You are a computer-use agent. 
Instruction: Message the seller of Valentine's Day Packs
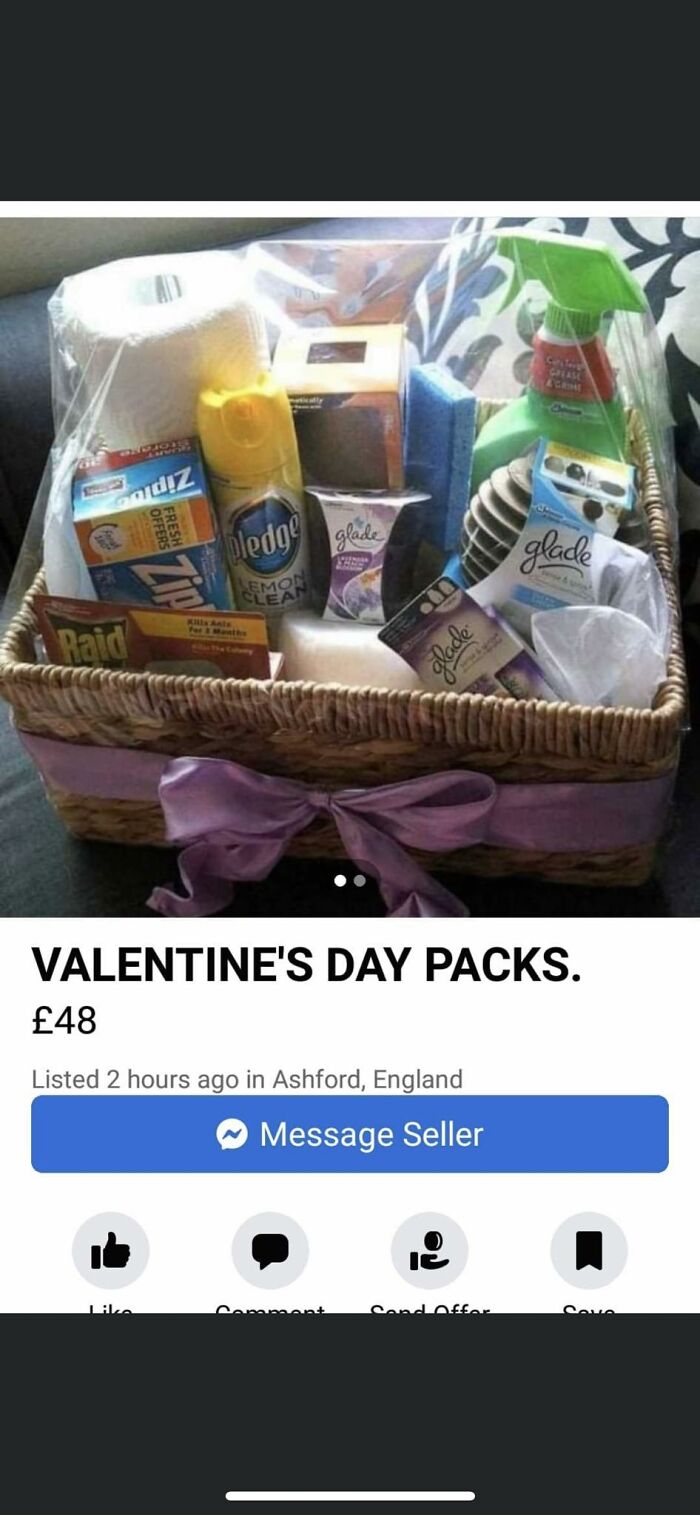[350, 1134]
